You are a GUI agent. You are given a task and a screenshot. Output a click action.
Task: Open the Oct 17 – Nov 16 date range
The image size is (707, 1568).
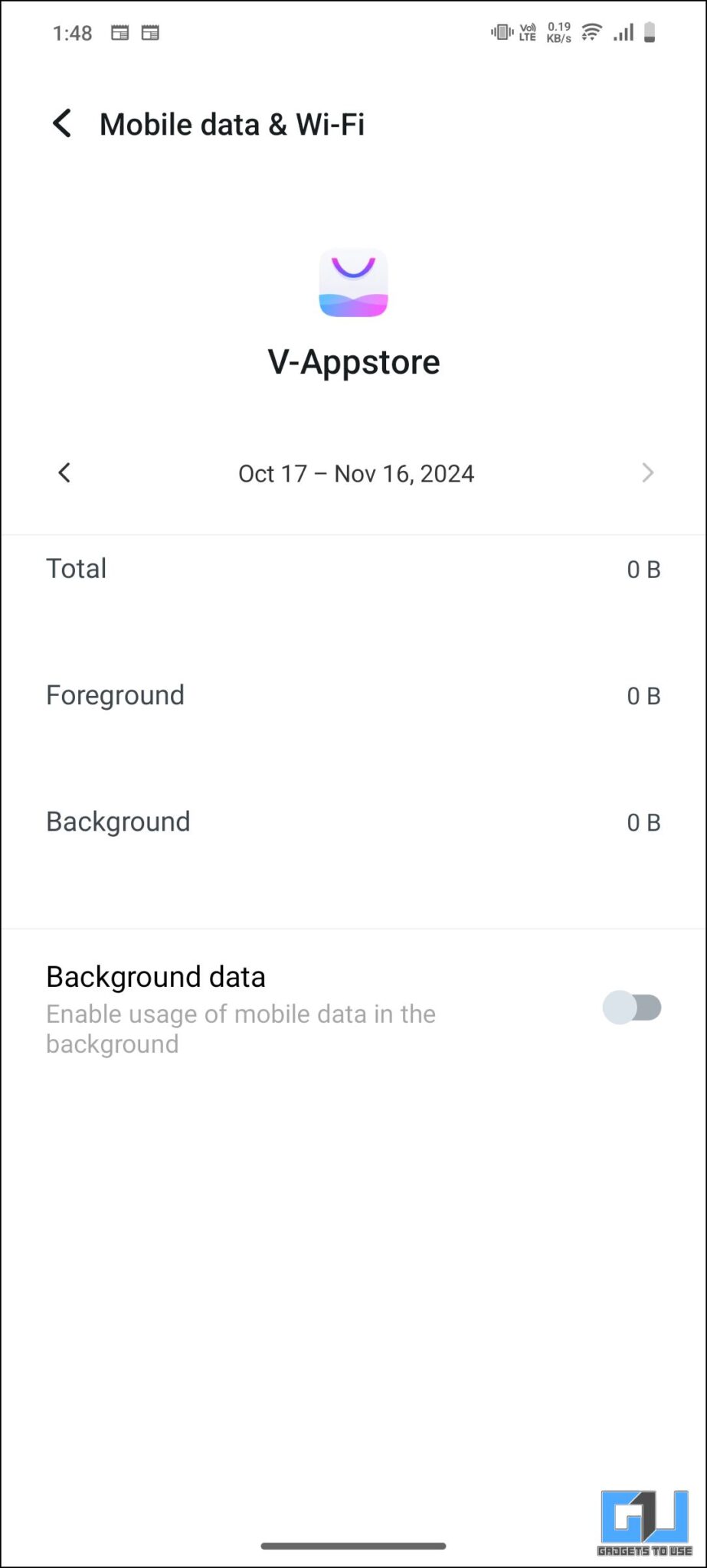click(x=355, y=473)
